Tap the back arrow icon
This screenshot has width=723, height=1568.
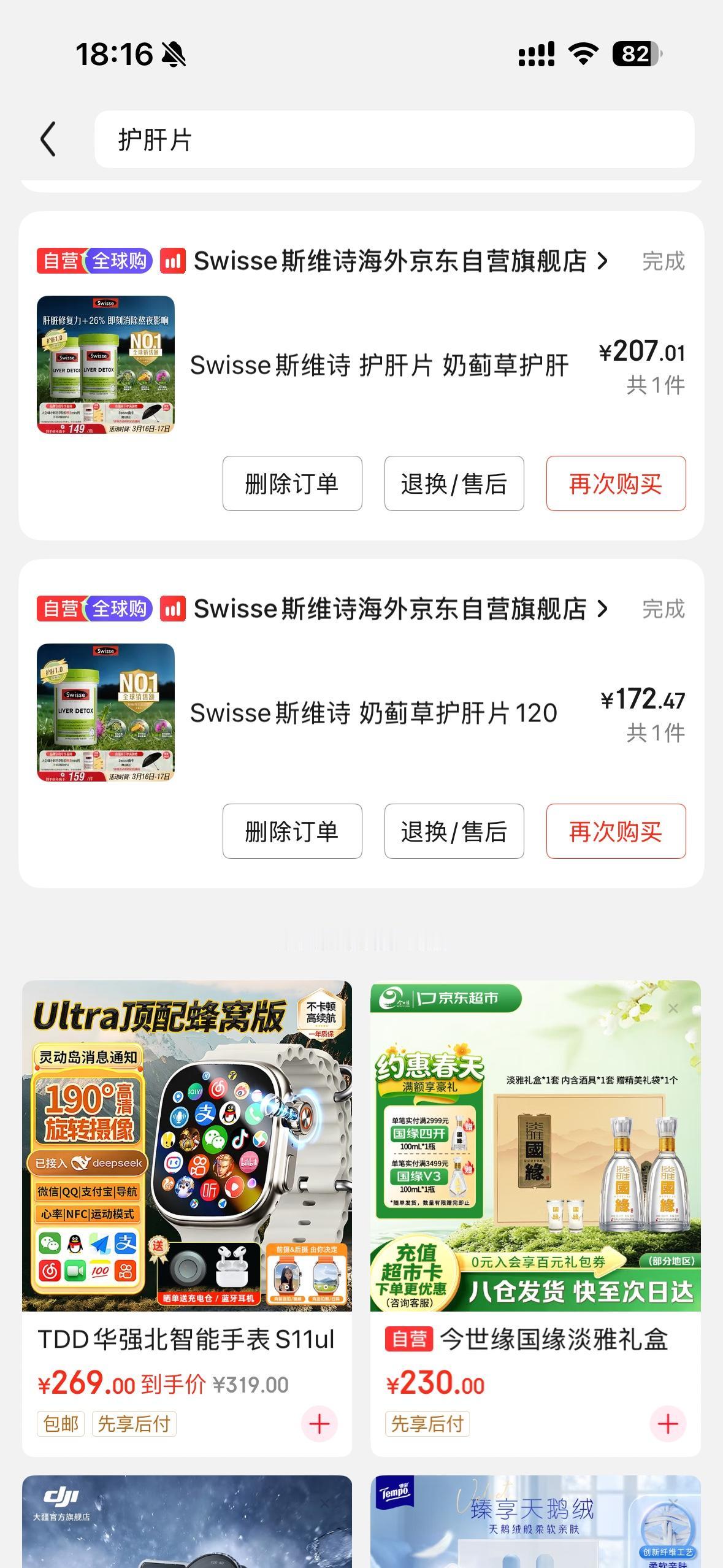tap(48, 140)
